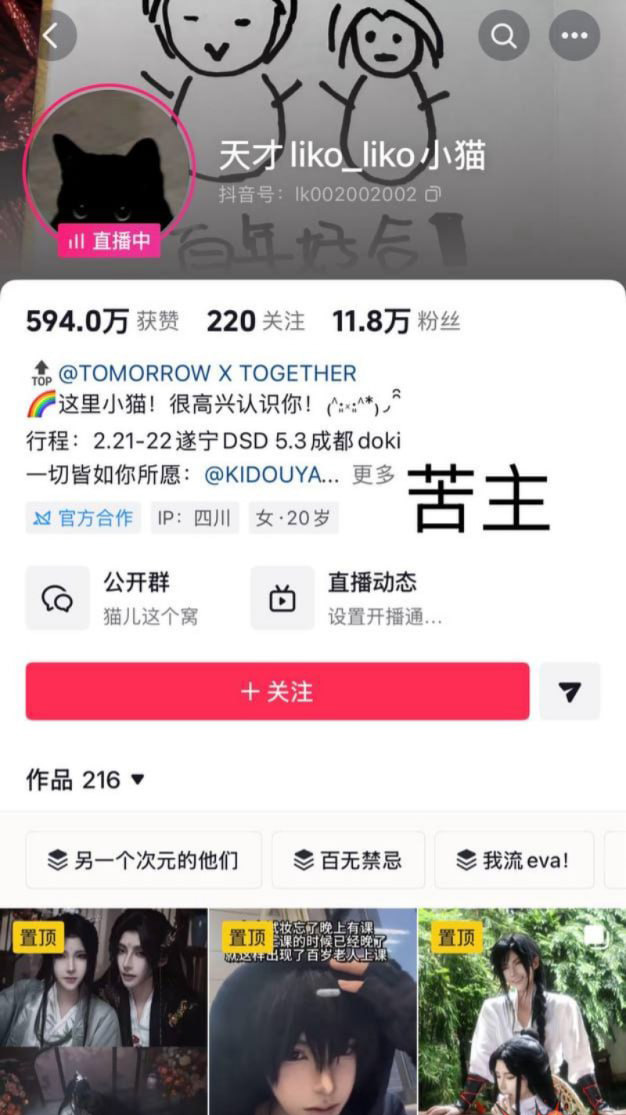Tap the send message arrow button
This screenshot has width=626, height=1115.
570,691
